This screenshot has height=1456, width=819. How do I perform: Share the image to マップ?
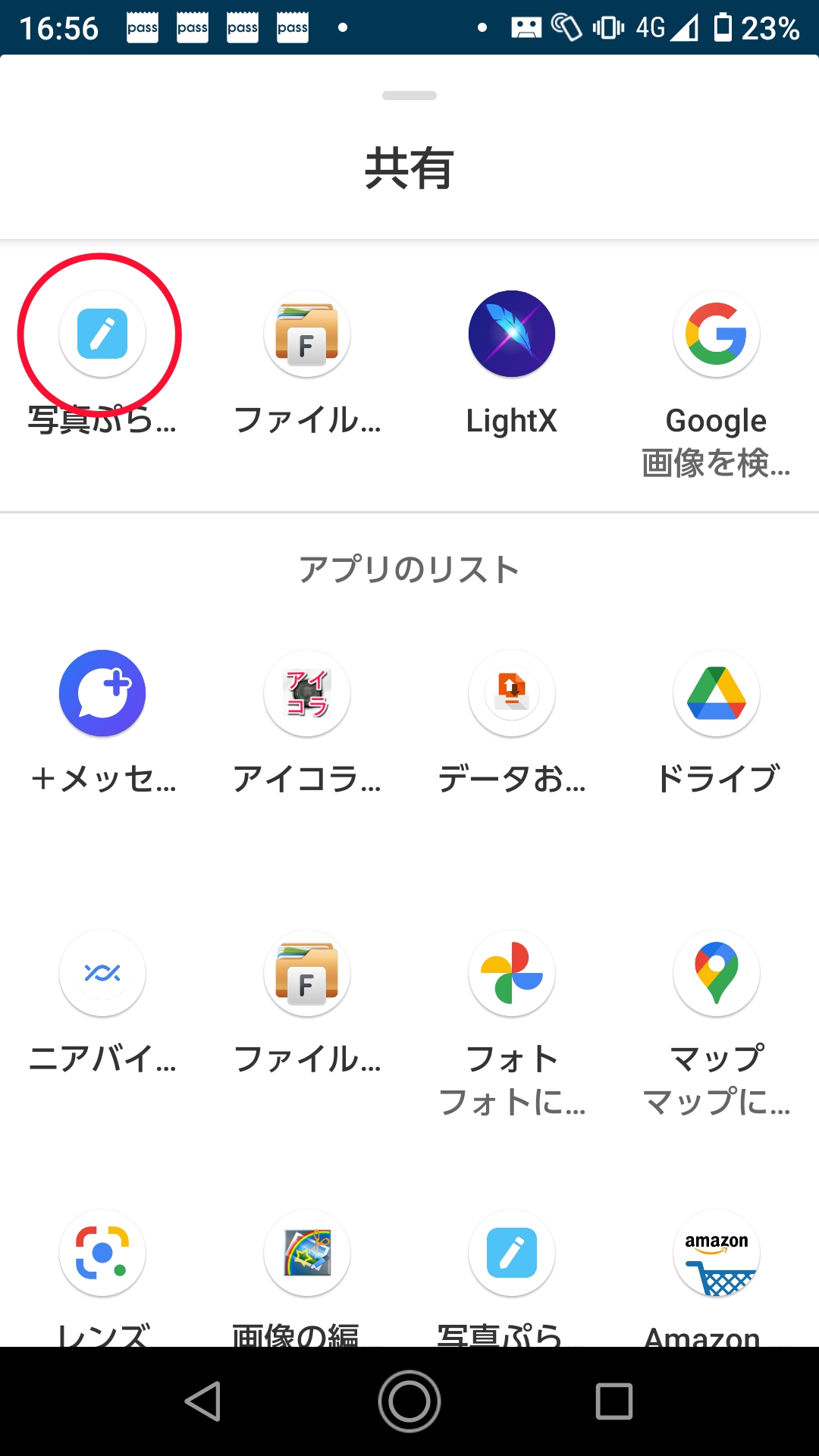click(716, 973)
